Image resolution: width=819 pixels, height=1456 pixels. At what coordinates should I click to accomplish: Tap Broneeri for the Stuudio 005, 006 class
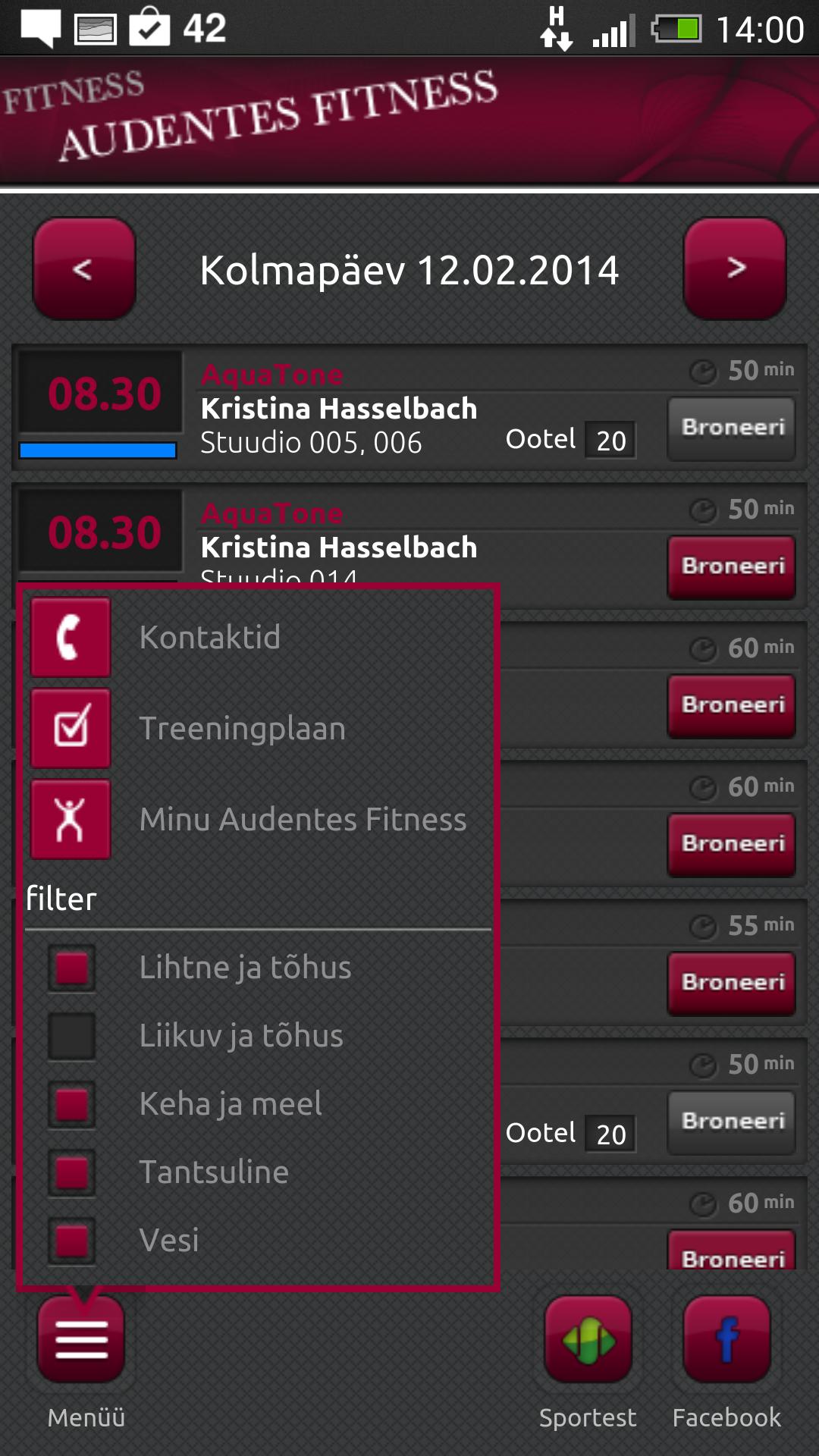click(x=732, y=428)
